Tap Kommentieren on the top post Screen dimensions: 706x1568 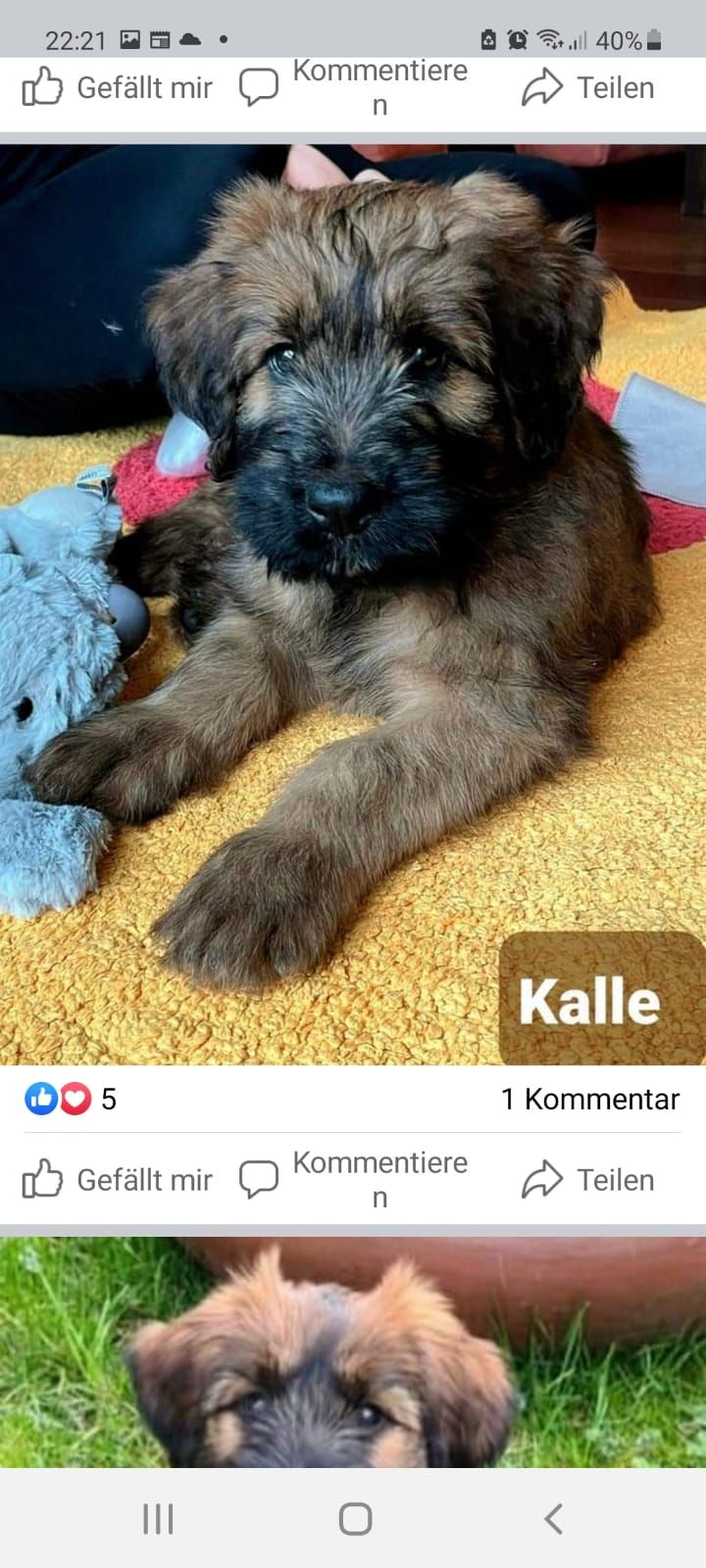[x=355, y=87]
